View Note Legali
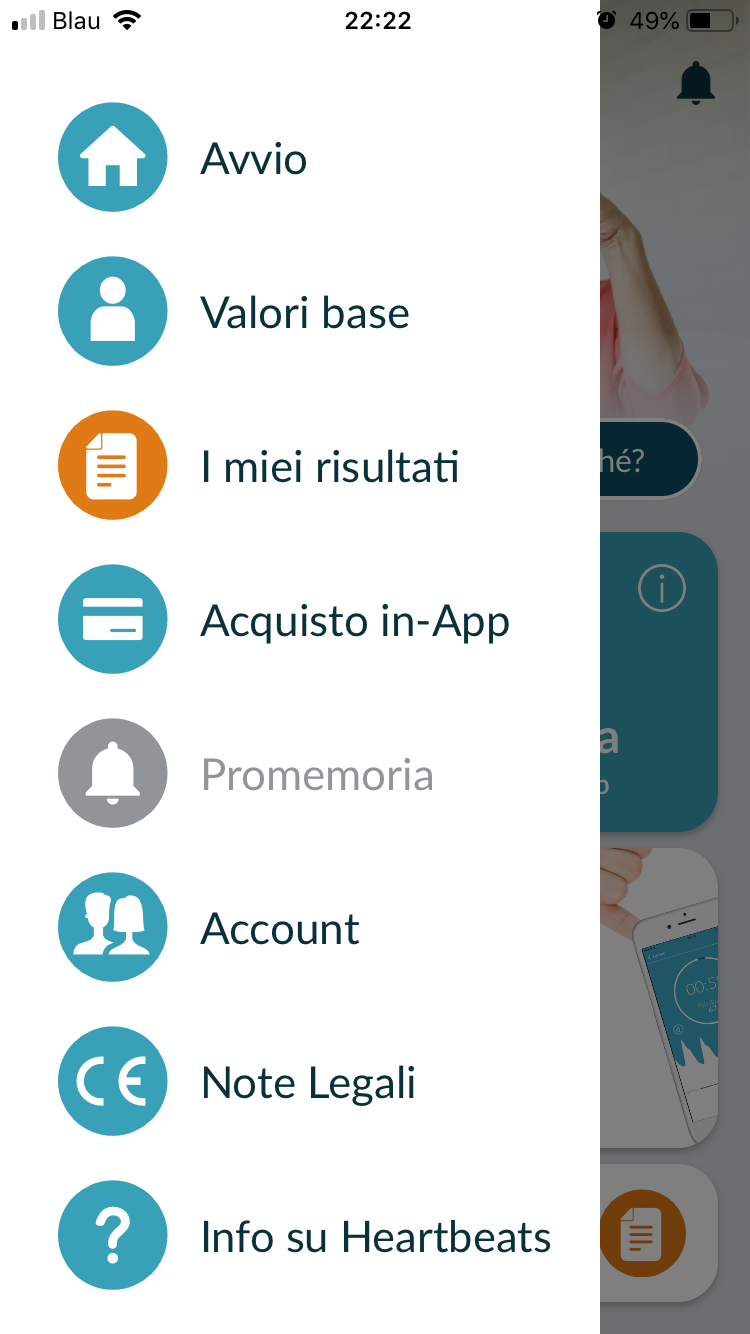 tap(300, 1082)
